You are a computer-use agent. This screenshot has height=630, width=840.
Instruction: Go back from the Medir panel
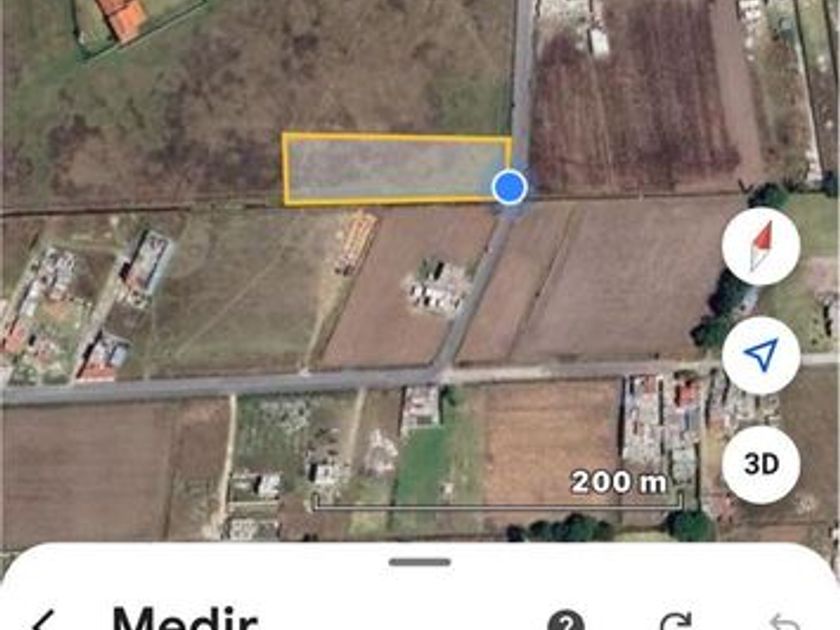44,621
